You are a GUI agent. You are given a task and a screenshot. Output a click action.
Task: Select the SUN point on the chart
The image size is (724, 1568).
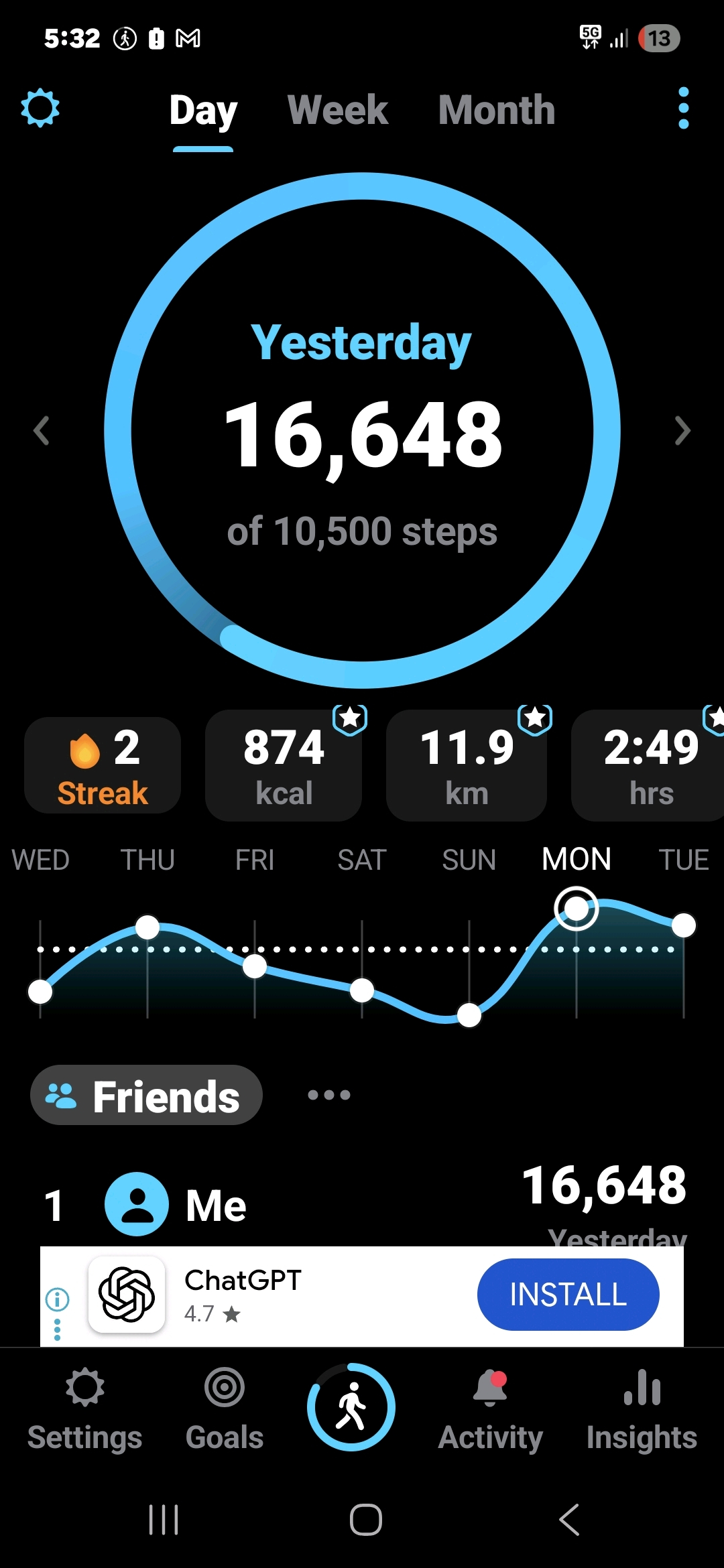point(469,1015)
